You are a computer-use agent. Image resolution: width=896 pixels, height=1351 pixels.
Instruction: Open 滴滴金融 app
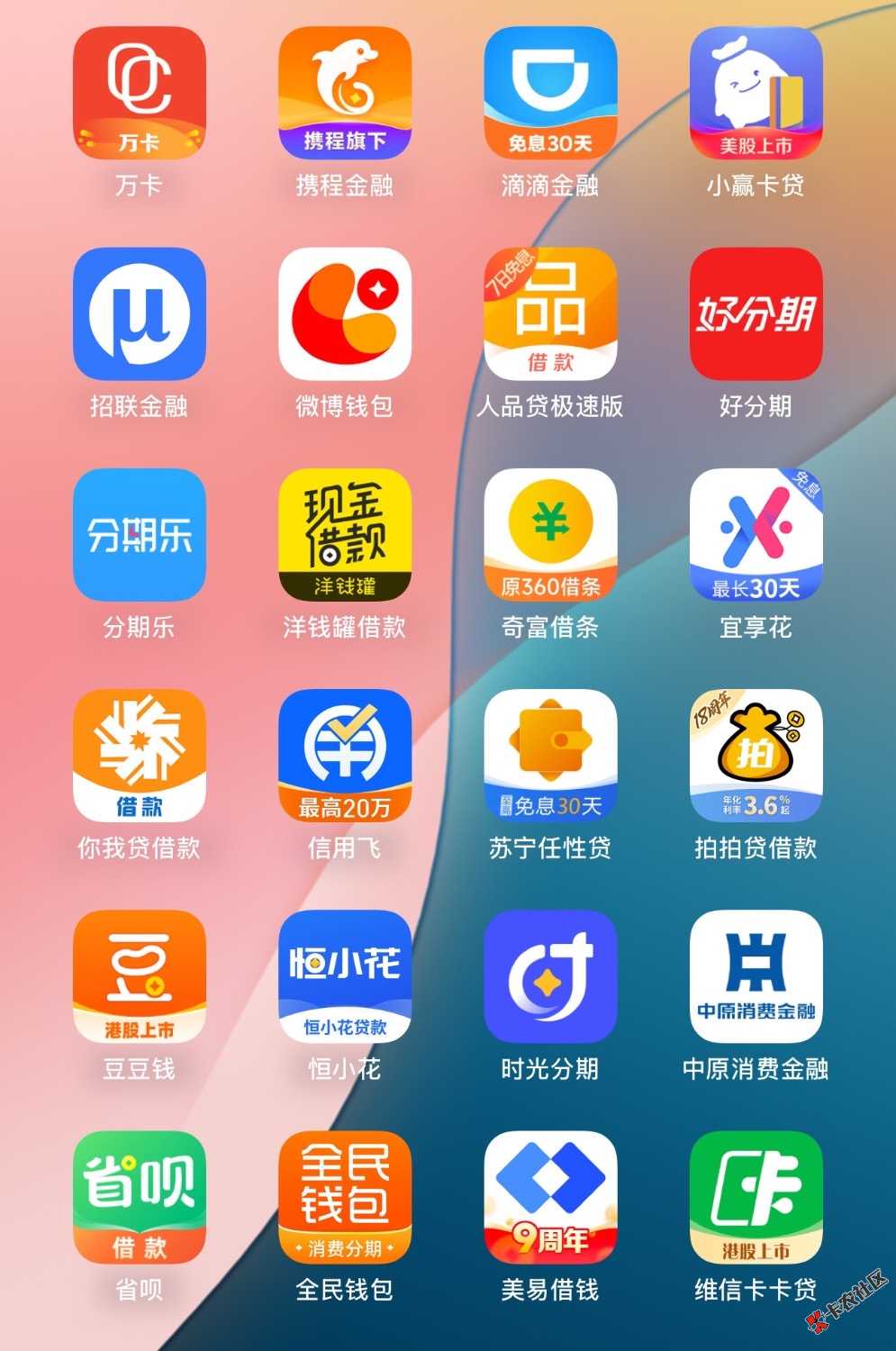[x=550, y=93]
